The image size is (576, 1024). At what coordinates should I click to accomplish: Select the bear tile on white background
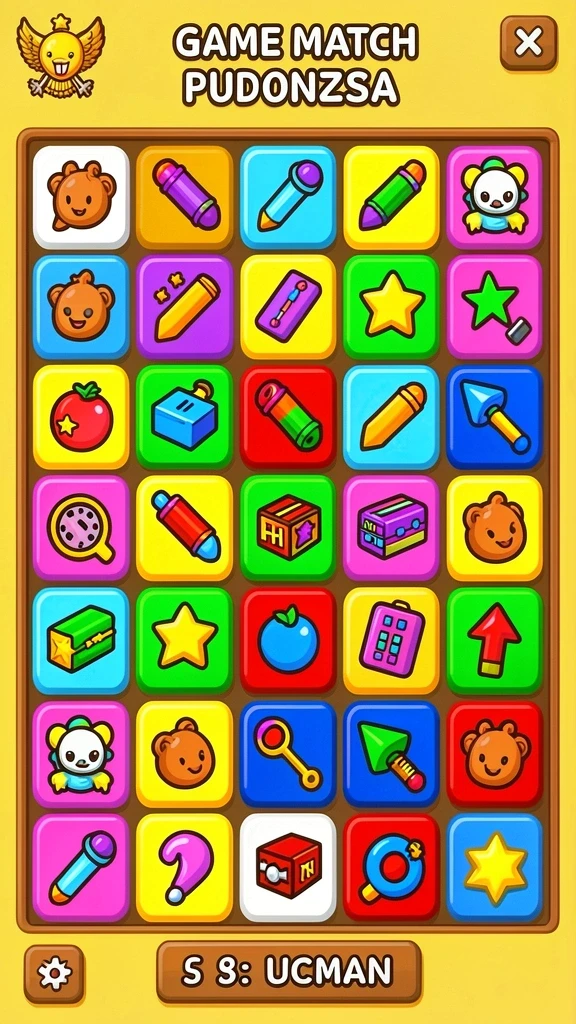point(81,197)
